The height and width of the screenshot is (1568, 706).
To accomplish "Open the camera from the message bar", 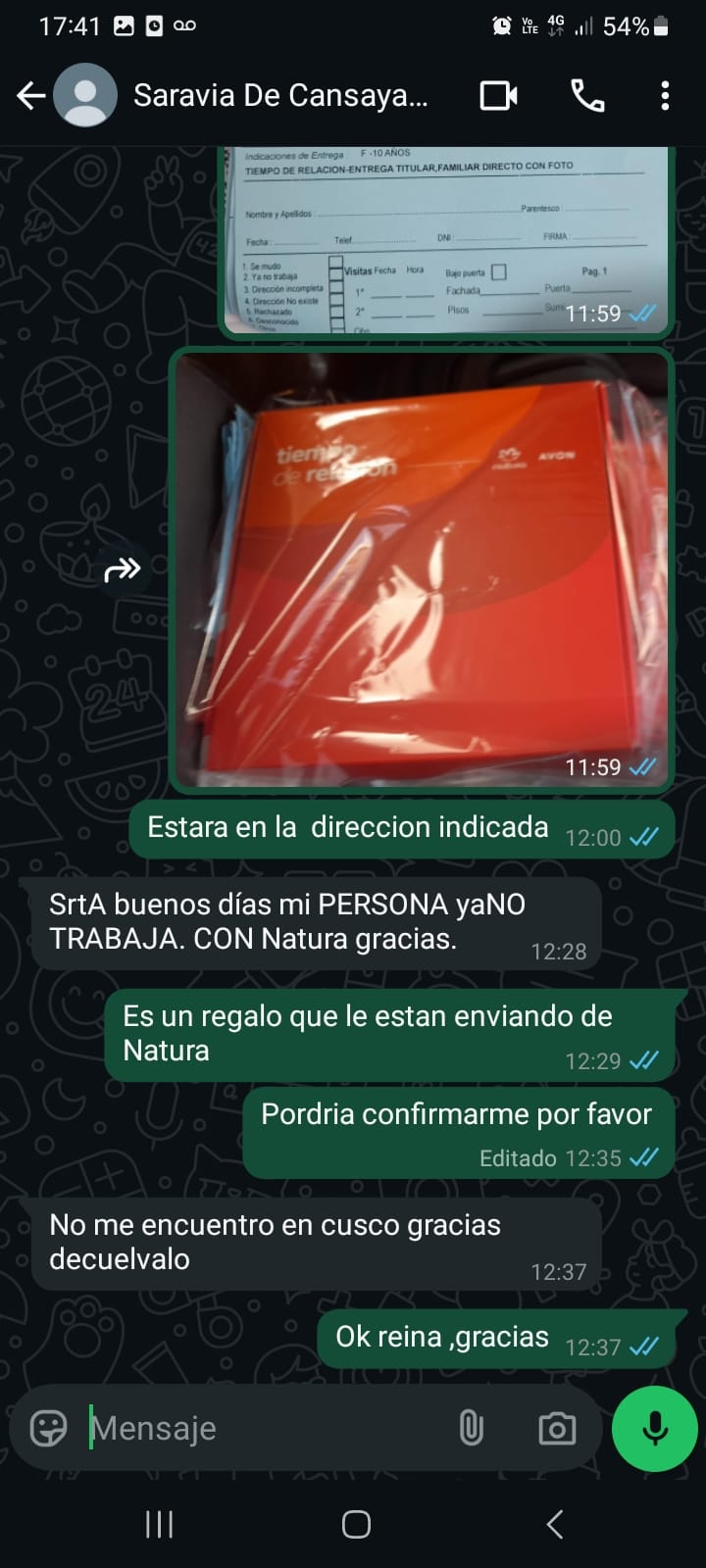I will (557, 1428).
